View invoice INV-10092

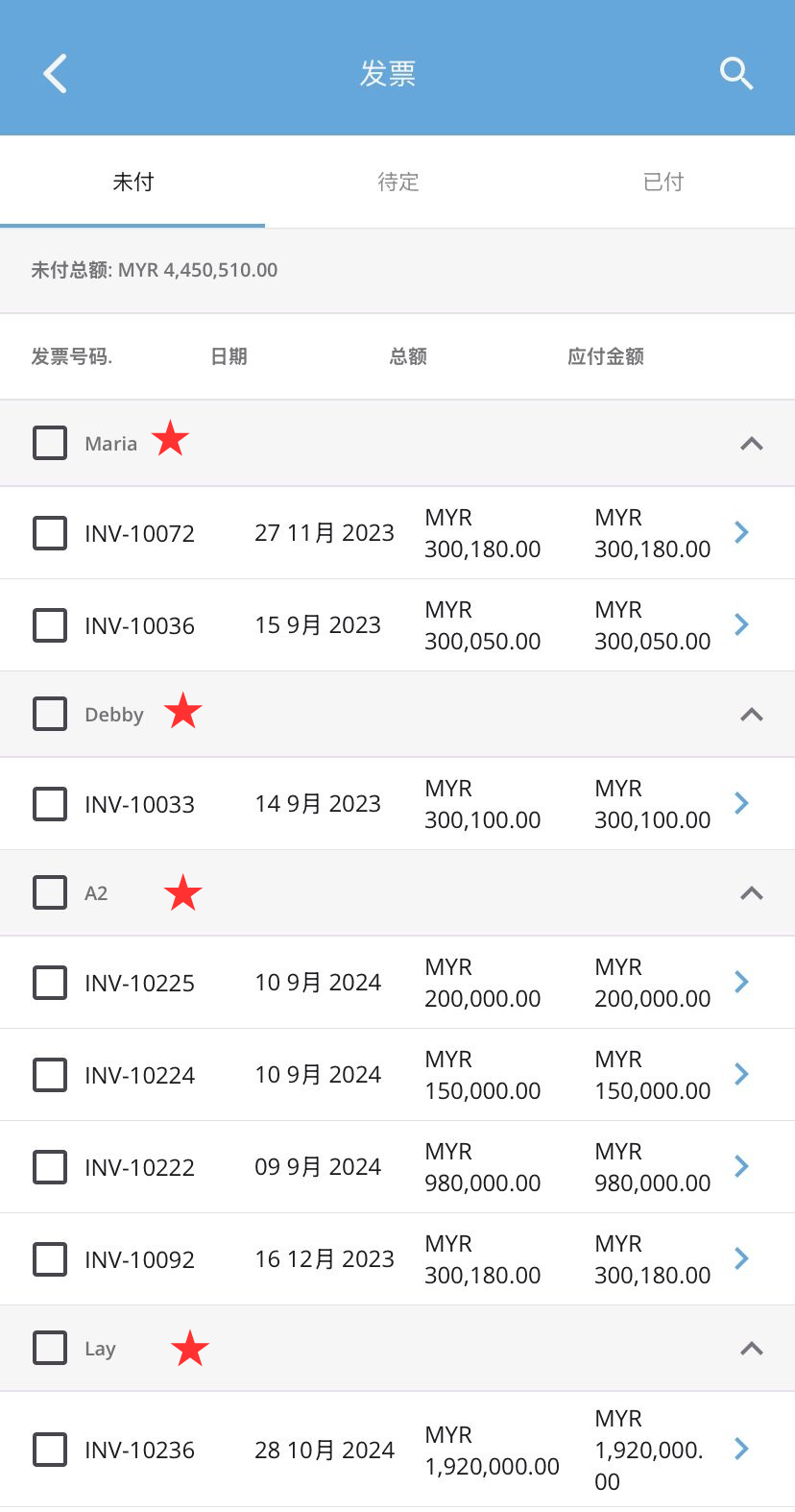[x=741, y=1259]
